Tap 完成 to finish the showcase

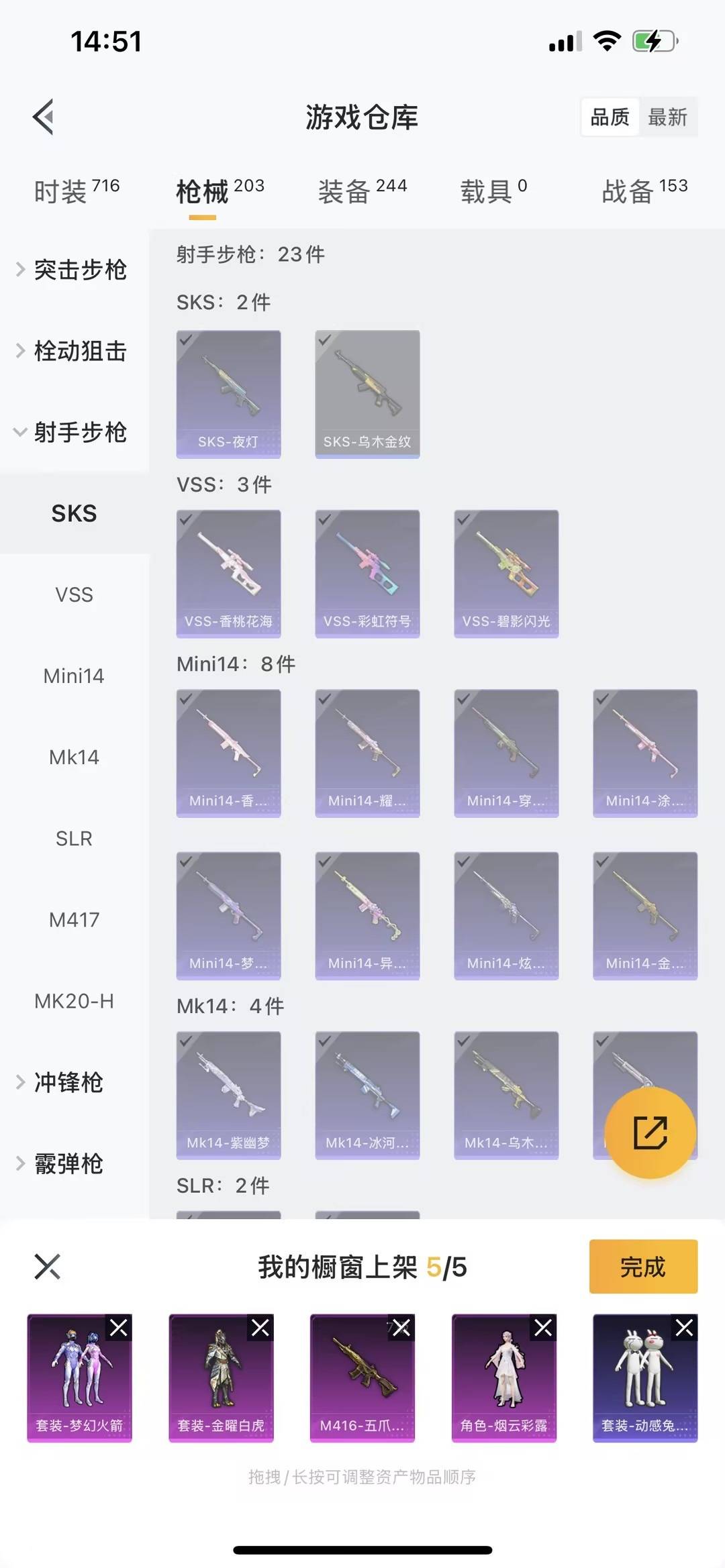(642, 1267)
